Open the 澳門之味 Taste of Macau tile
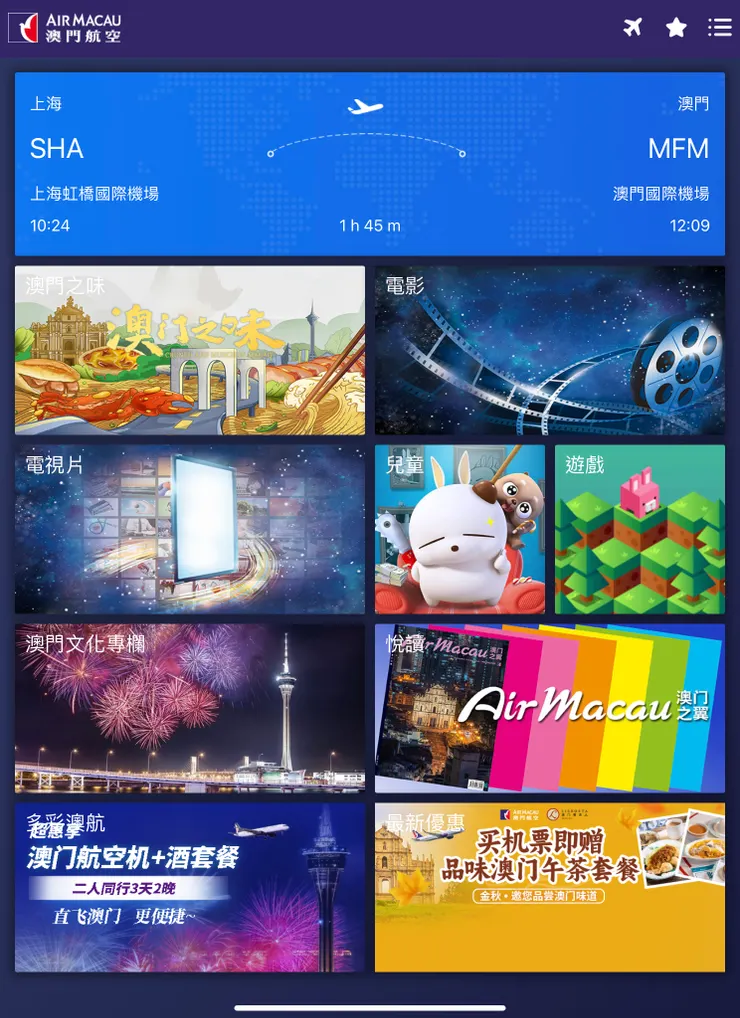Image resolution: width=740 pixels, height=1018 pixels. click(x=190, y=351)
